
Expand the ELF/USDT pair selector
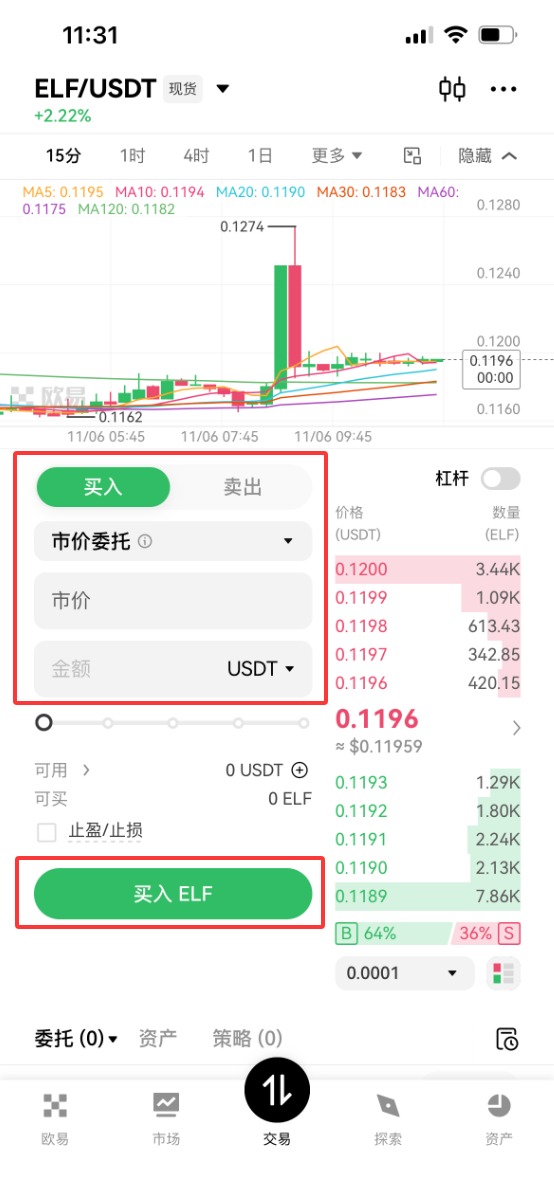coord(222,89)
